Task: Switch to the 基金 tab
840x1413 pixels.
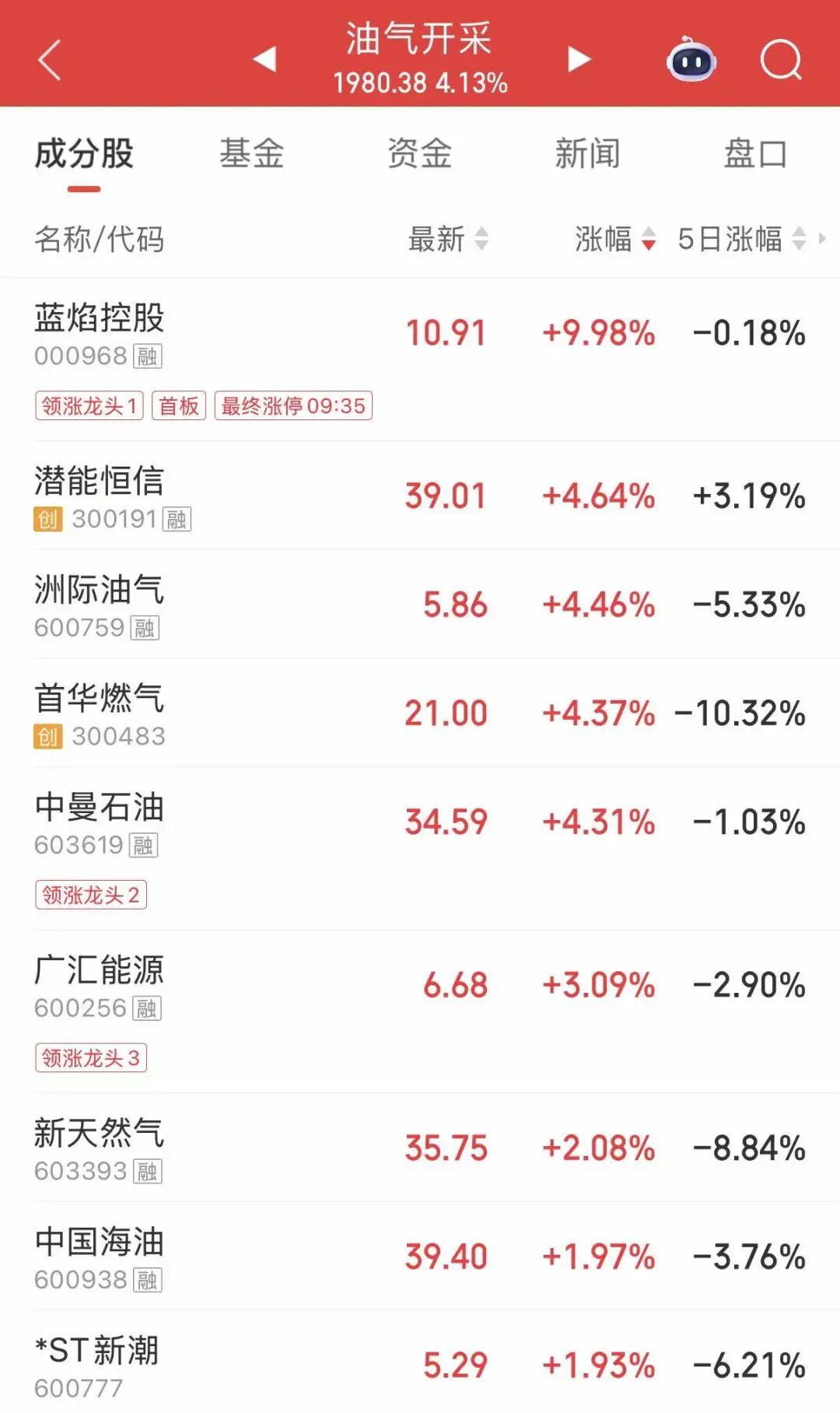Action: [251, 153]
